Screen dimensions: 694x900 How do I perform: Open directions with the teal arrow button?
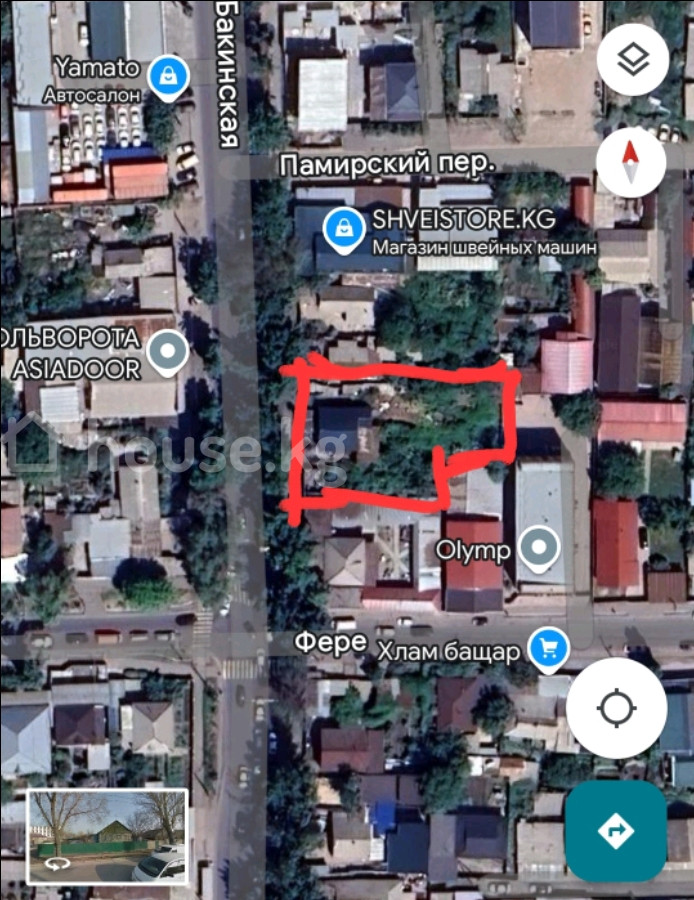pyautogui.click(x=616, y=830)
